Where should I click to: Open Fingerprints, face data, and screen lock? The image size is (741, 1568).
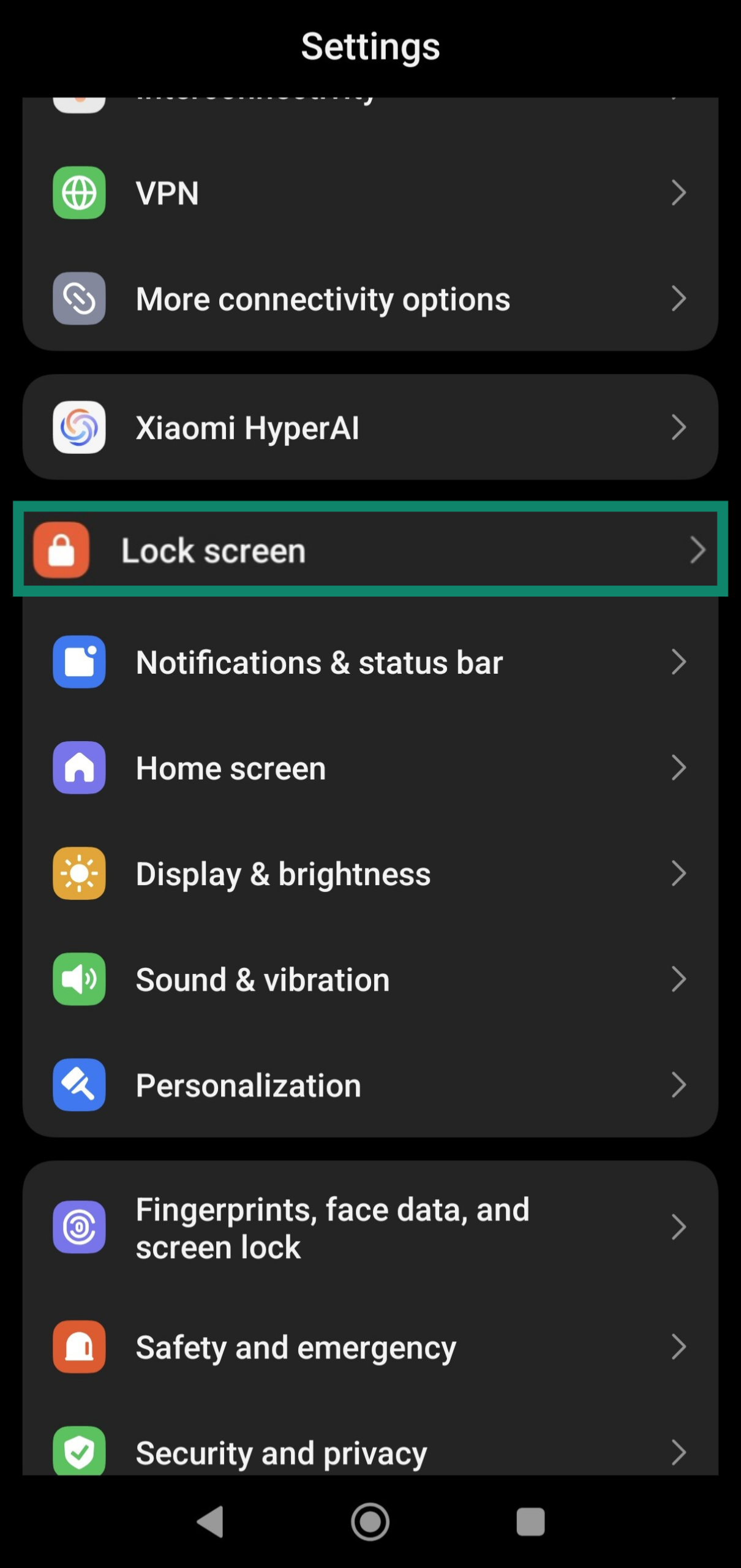(370, 1227)
